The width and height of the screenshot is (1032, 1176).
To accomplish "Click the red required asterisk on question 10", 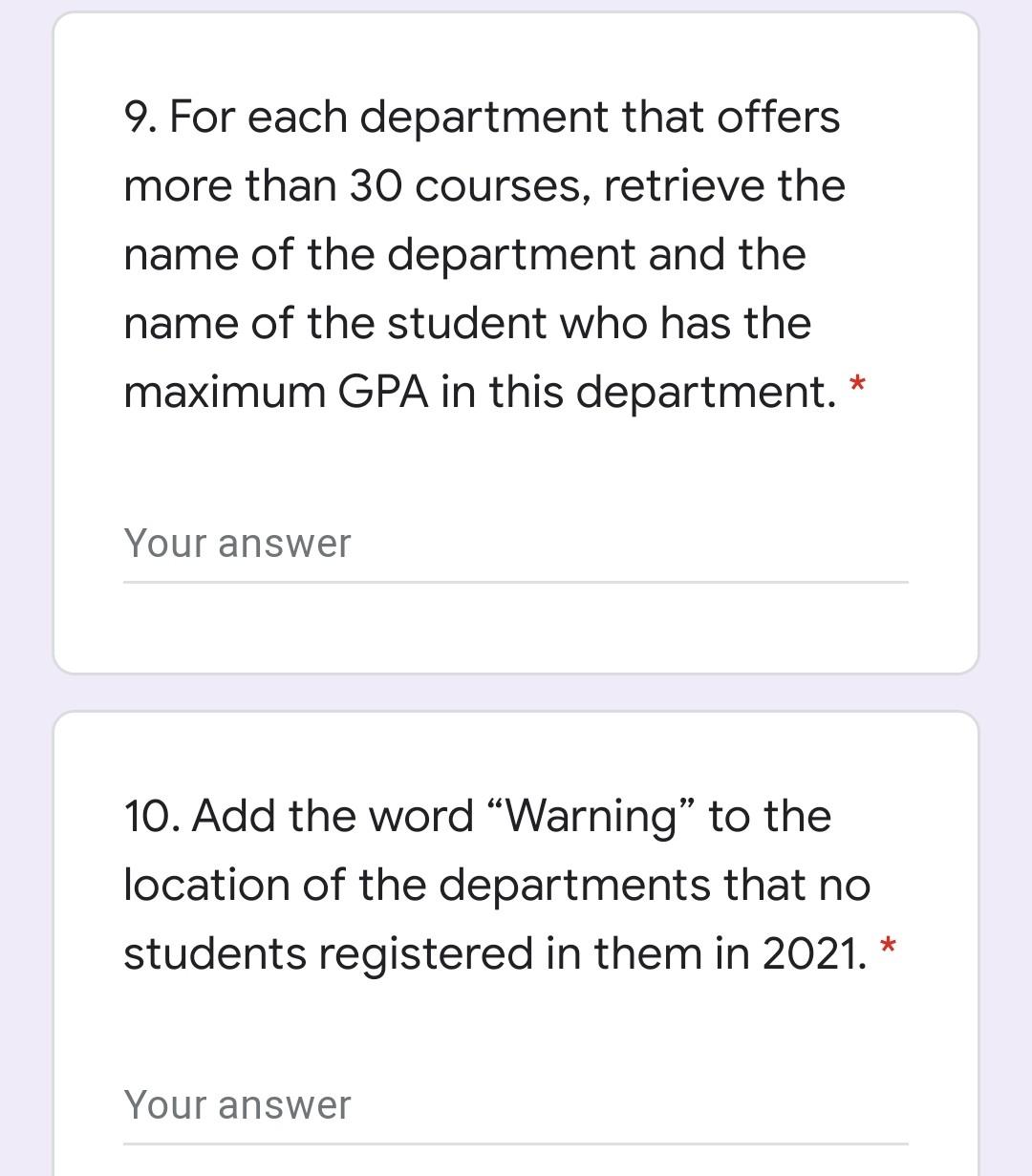I will click(x=889, y=946).
